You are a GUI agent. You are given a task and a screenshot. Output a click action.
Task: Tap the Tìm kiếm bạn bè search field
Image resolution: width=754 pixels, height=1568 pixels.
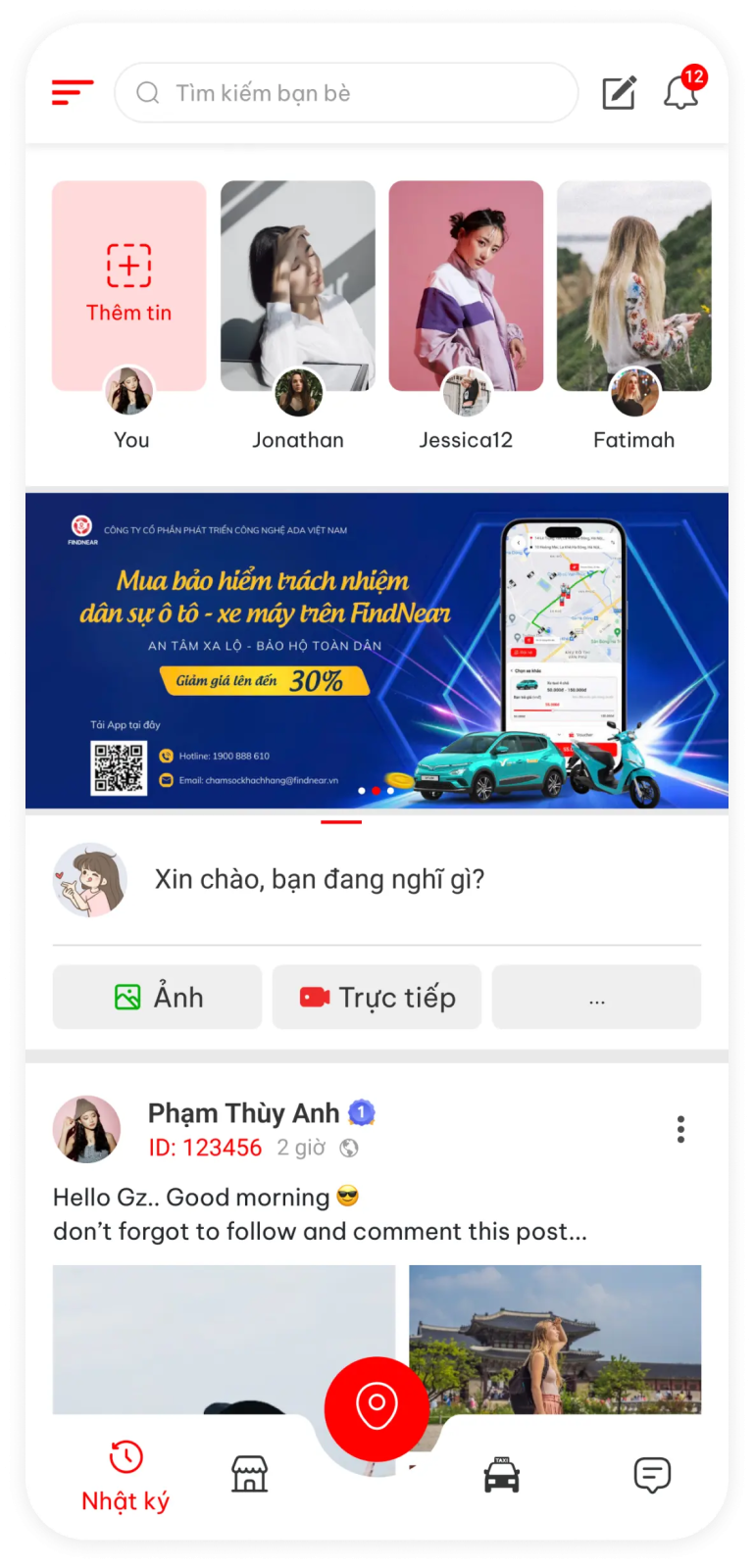click(346, 93)
